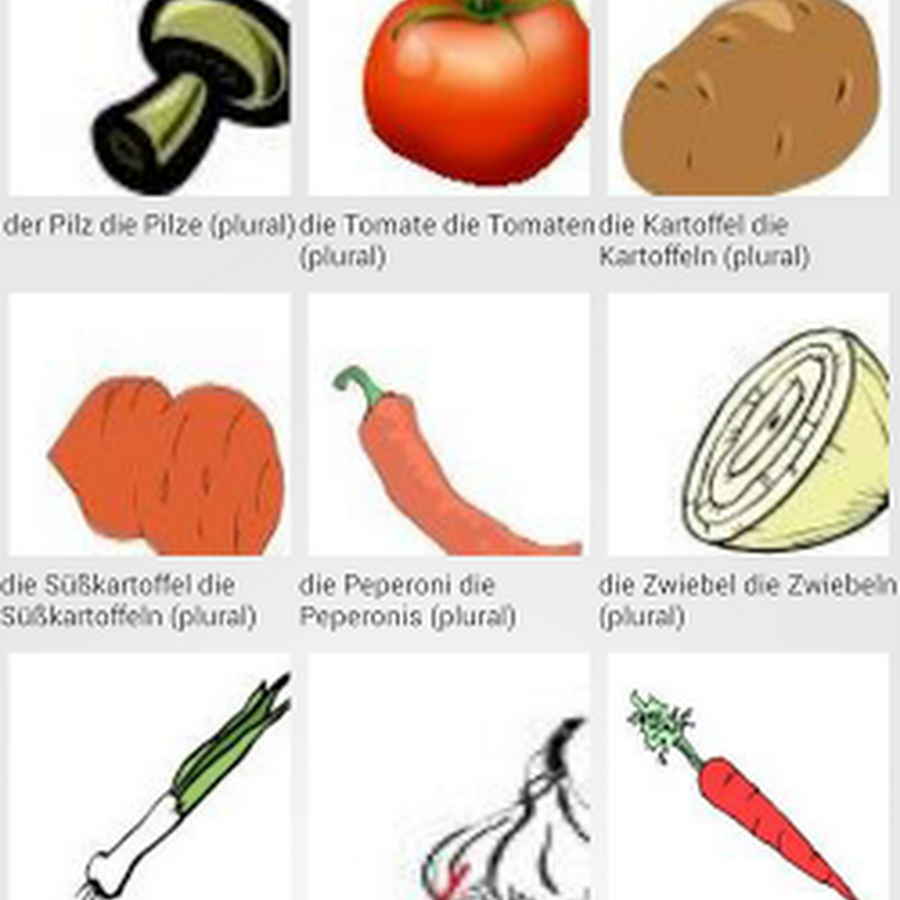
Task: Select the leek picture tile
Action: click(x=150, y=780)
